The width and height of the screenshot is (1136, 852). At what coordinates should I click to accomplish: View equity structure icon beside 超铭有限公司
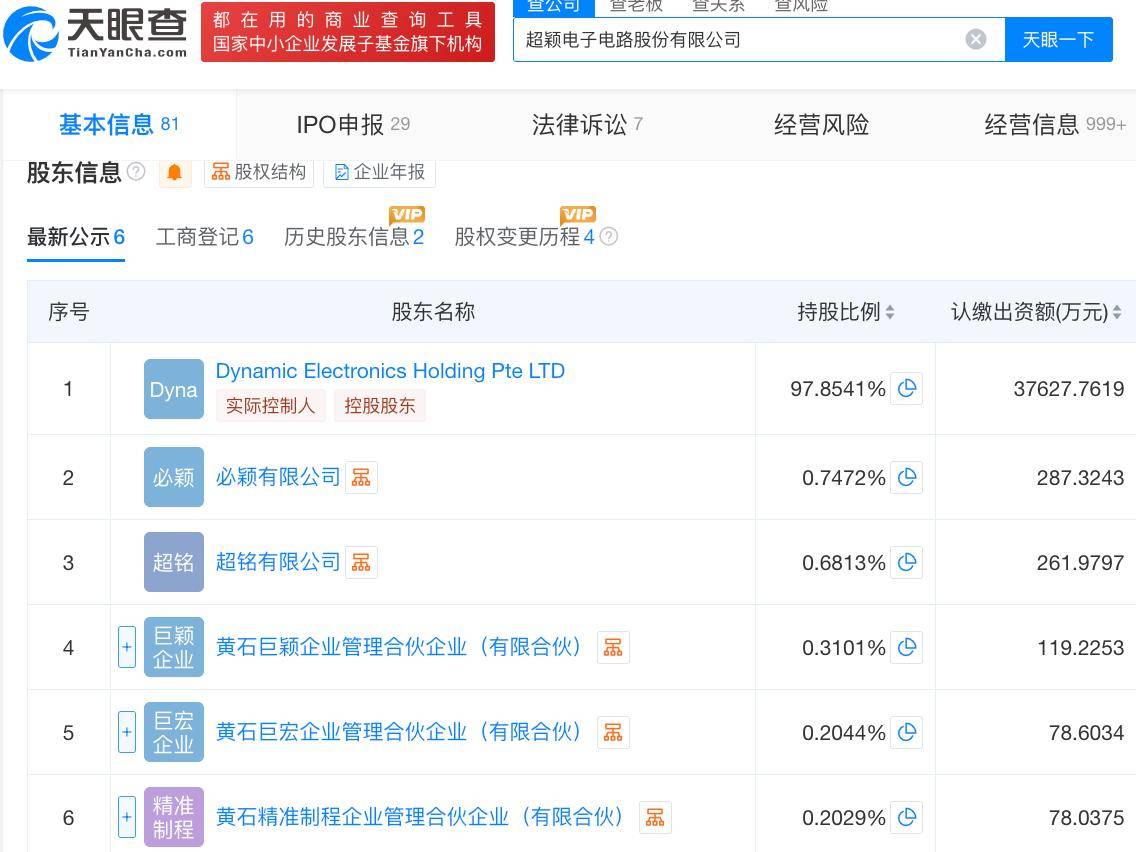[x=361, y=562]
